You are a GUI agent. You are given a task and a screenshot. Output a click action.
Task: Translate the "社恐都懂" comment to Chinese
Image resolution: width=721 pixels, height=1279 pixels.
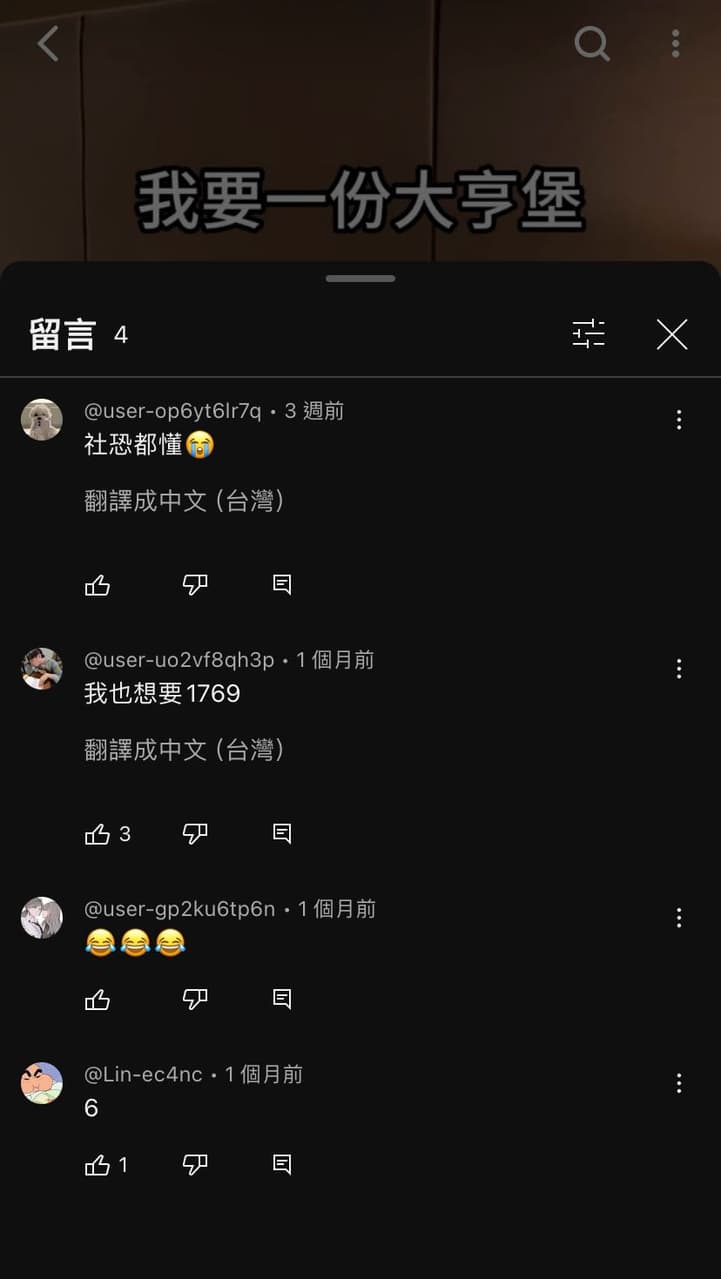(x=184, y=501)
